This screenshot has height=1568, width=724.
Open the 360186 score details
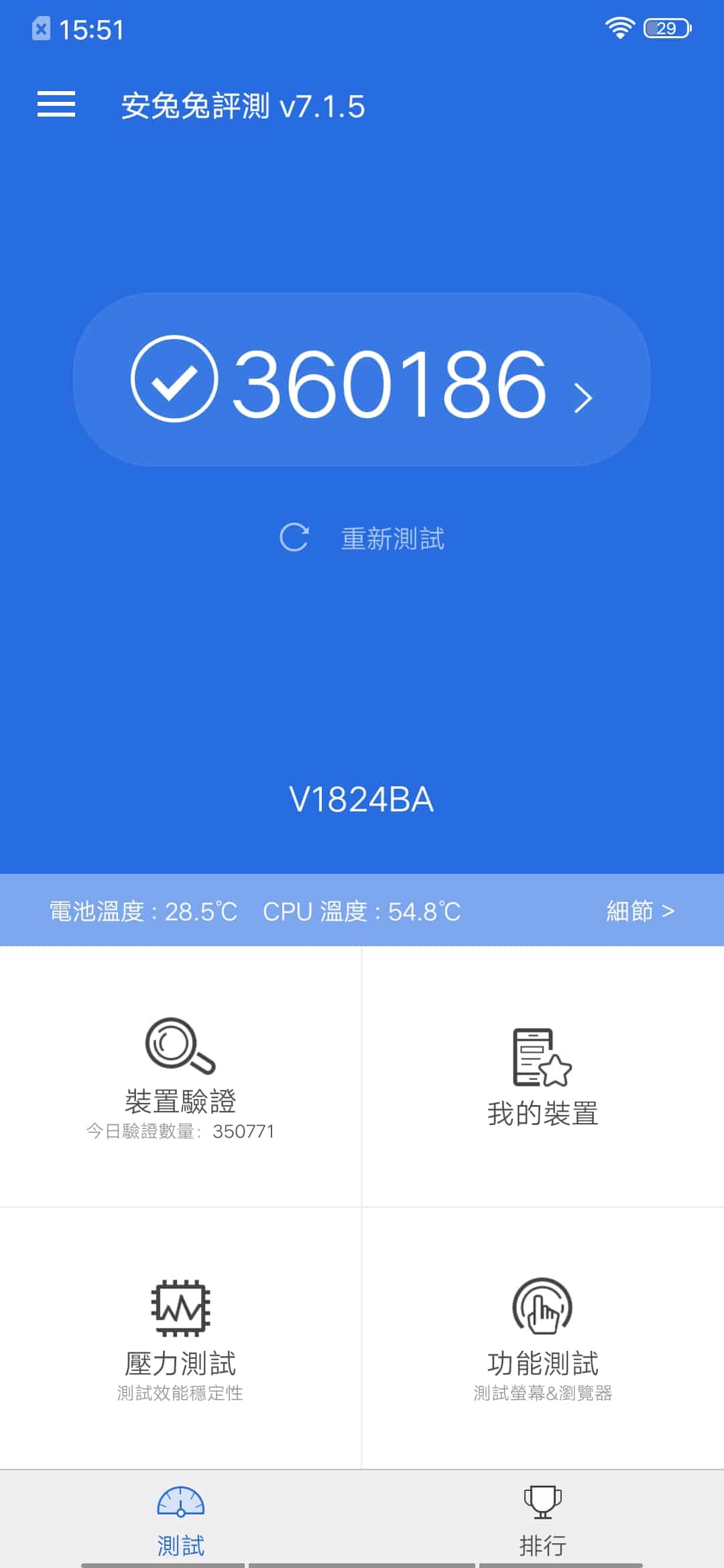[361, 379]
